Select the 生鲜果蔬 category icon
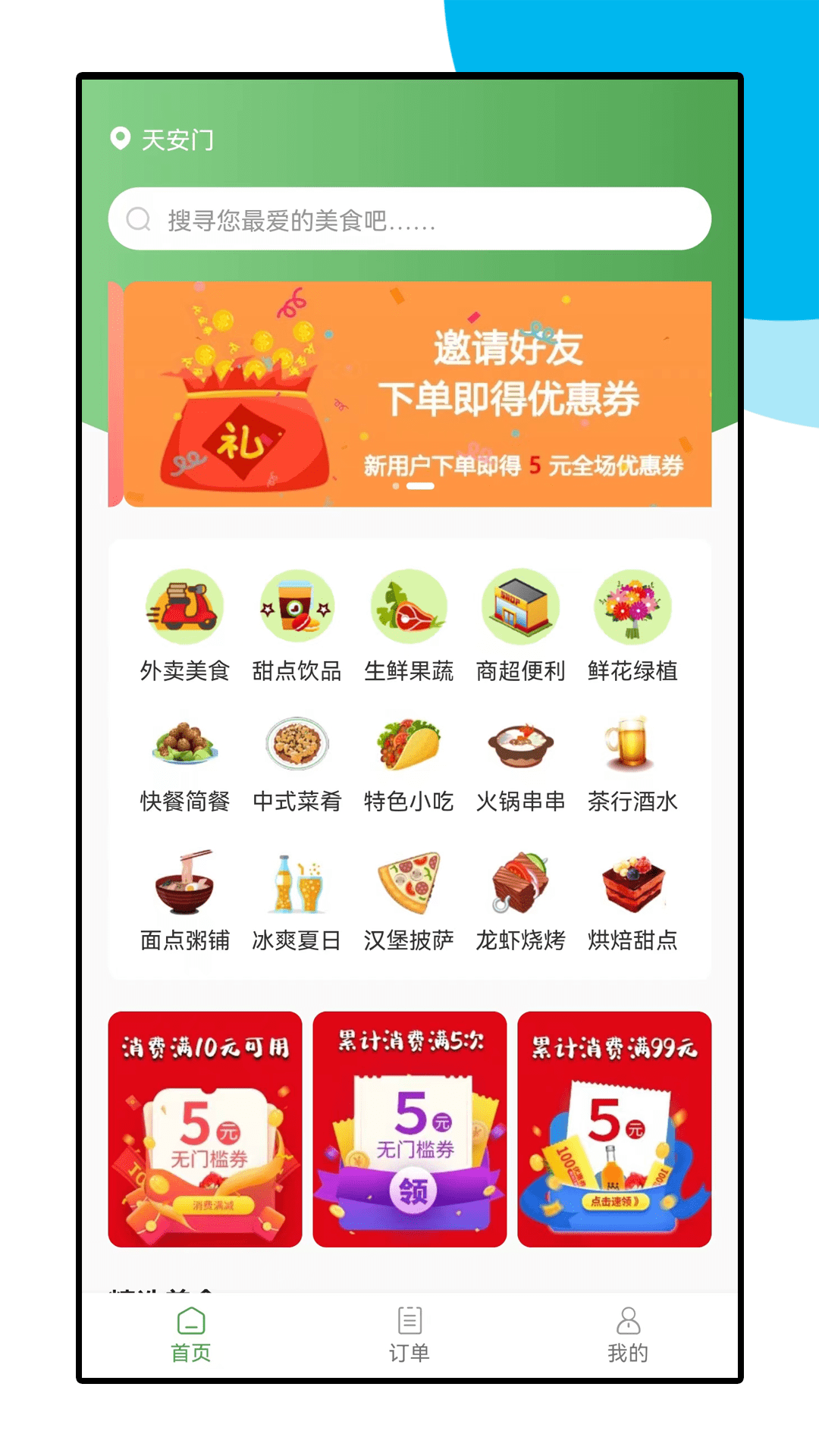The width and height of the screenshot is (819, 1456). pyautogui.click(x=408, y=607)
